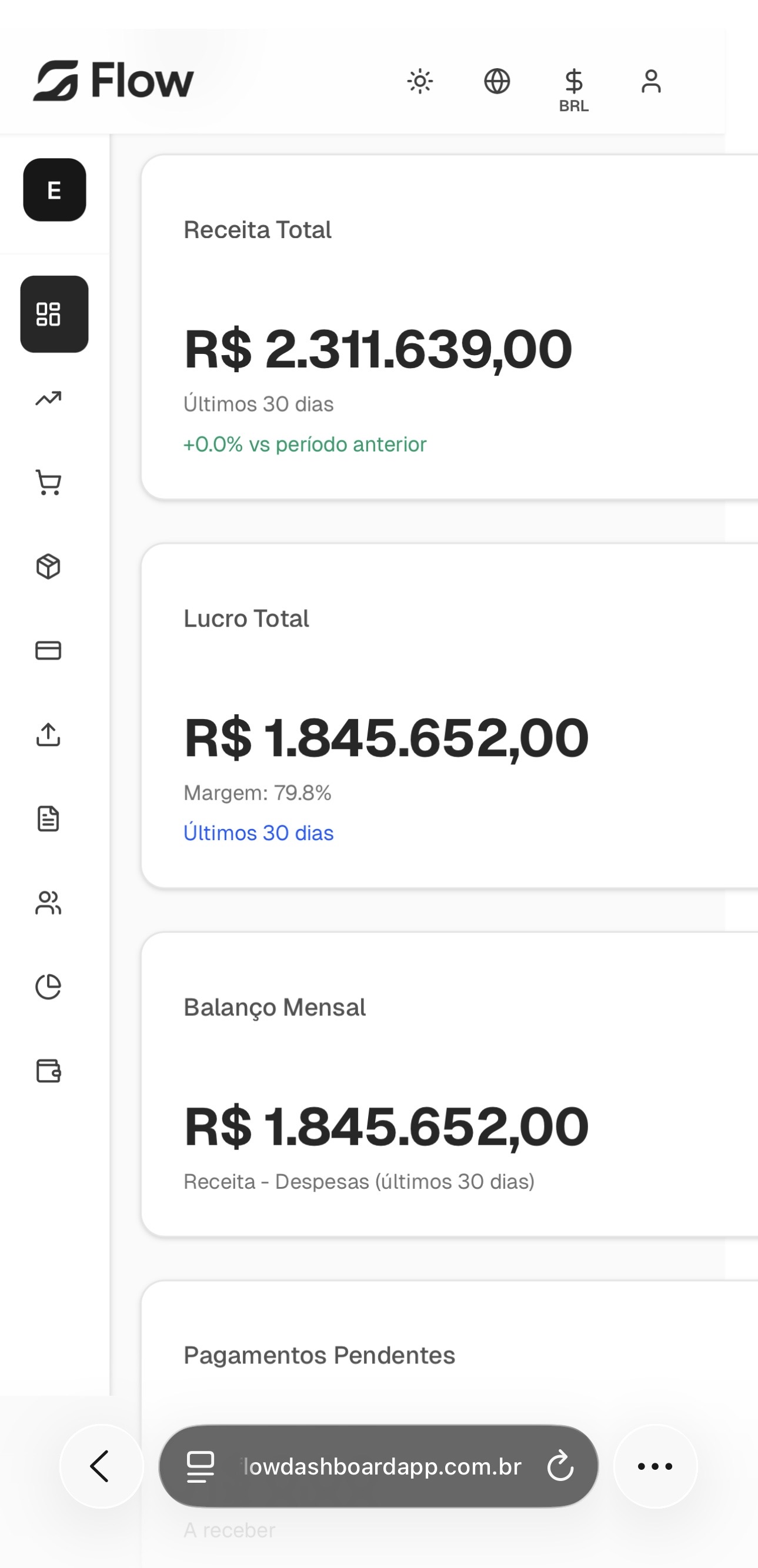Click the globe language icon
Image resolution: width=758 pixels, height=1568 pixels.
[497, 81]
